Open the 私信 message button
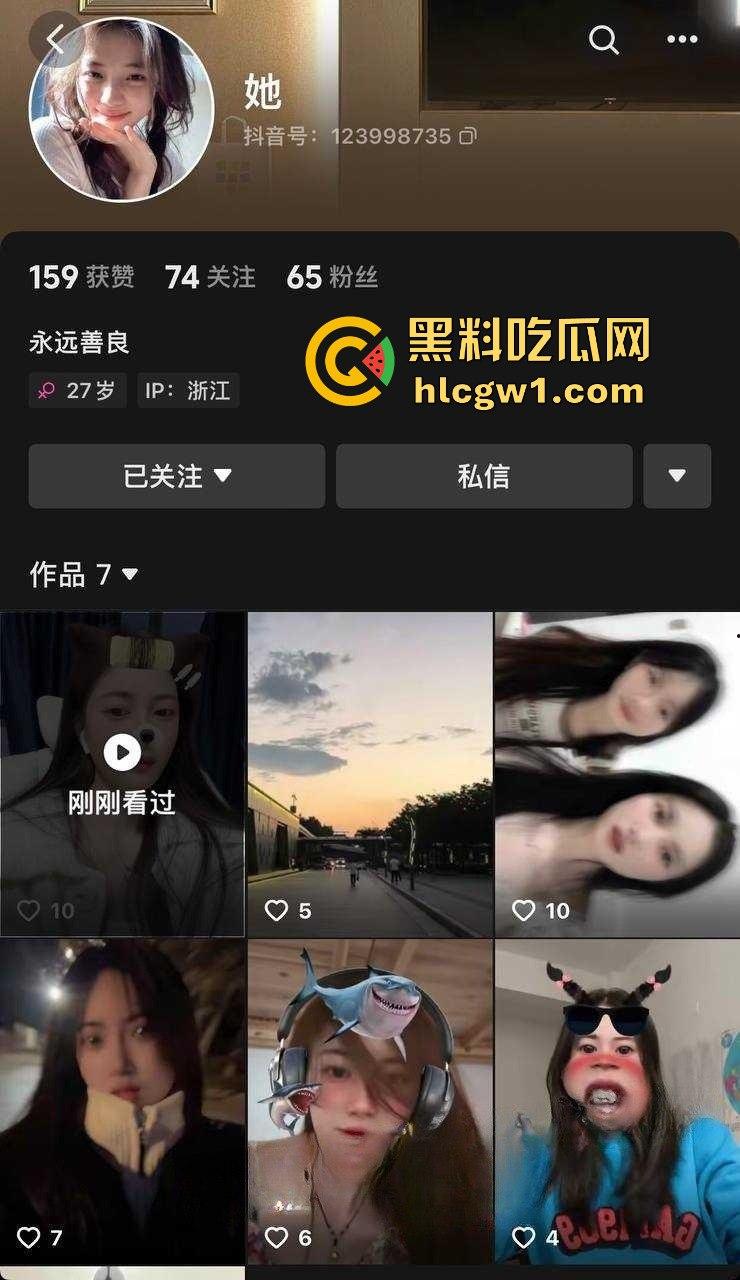Viewport: 740px width, 1280px height. [x=485, y=477]
